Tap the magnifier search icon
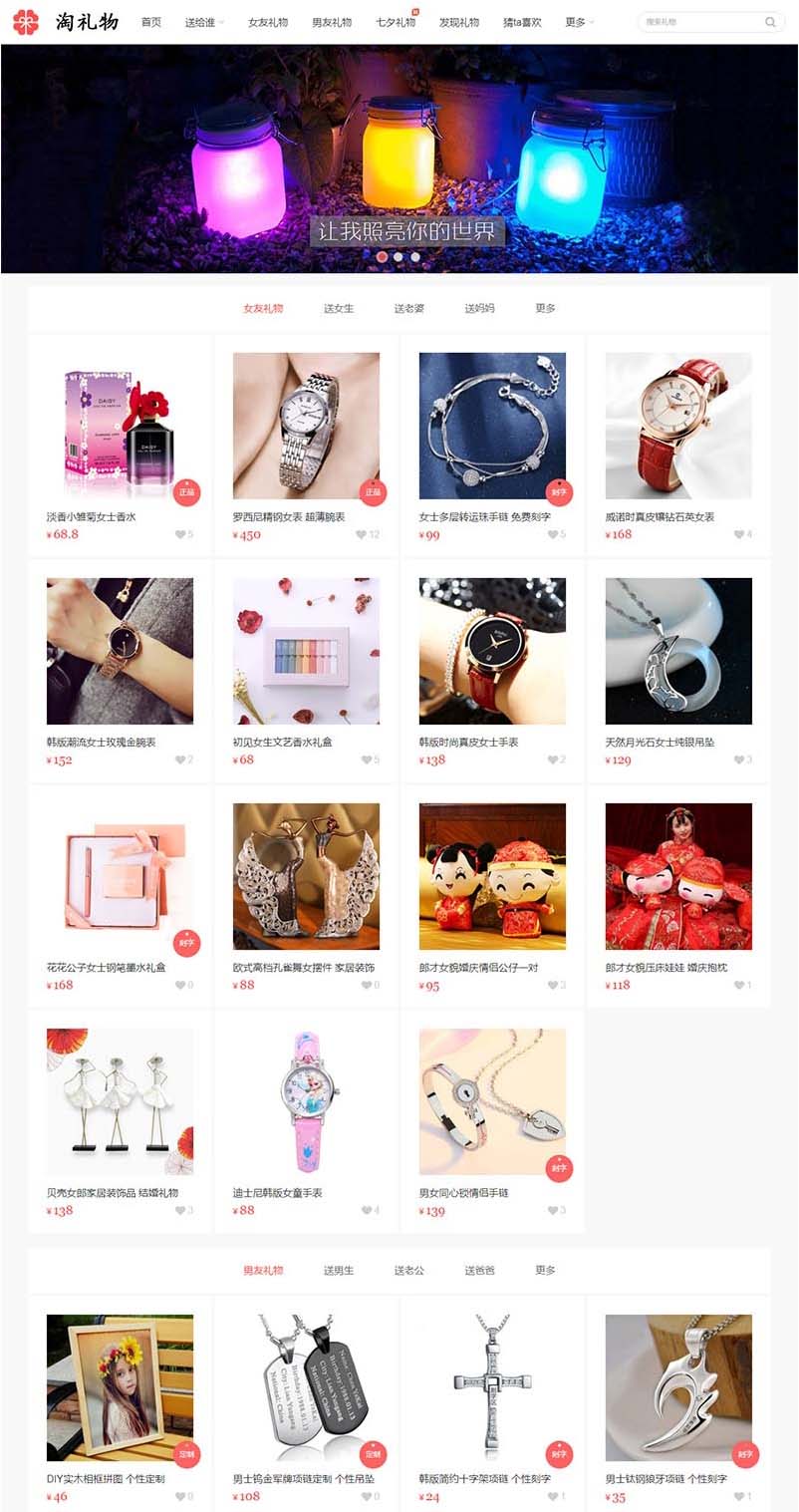This screenshot has height=1512, width=799. (x=770, y=21)
